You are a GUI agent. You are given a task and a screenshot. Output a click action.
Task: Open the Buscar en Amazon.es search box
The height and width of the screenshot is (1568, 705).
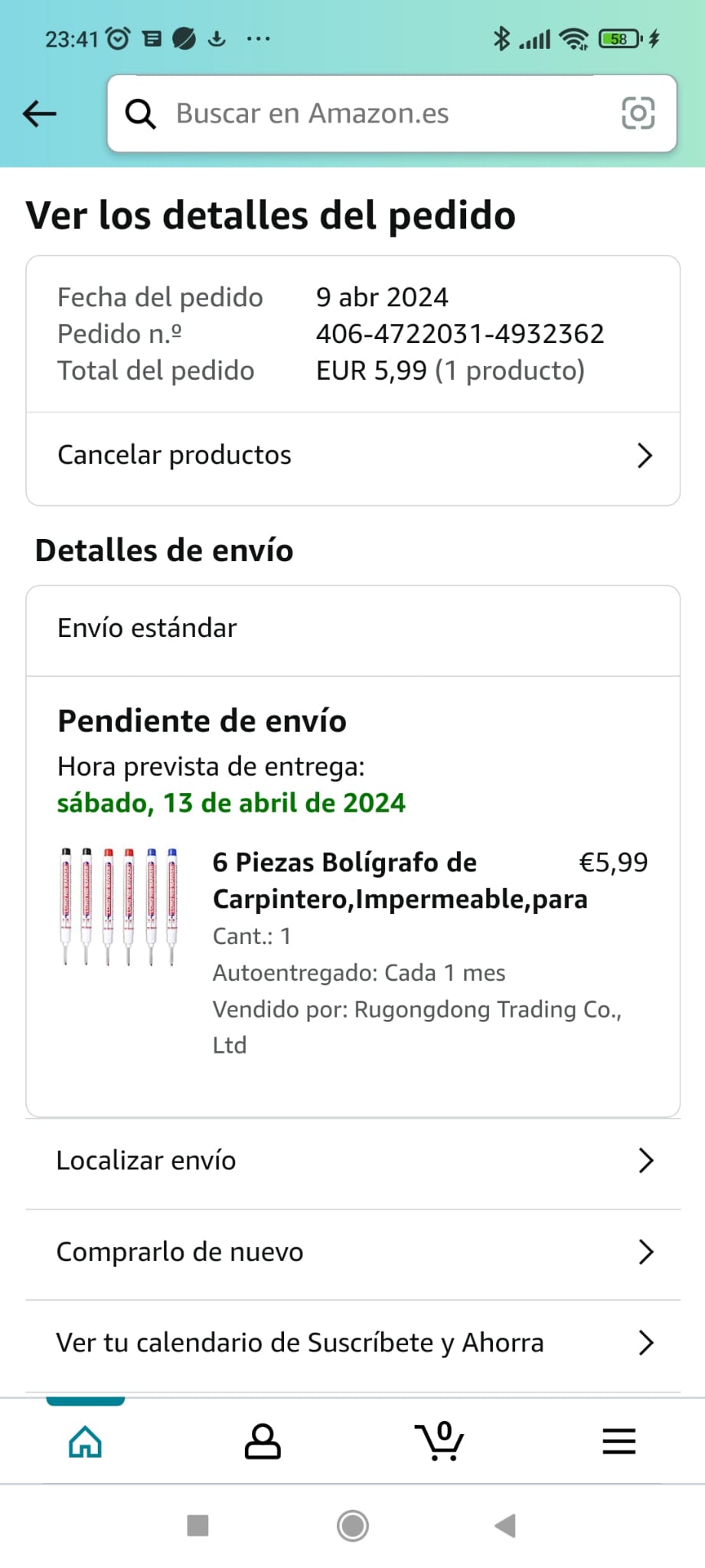(367, 114)
